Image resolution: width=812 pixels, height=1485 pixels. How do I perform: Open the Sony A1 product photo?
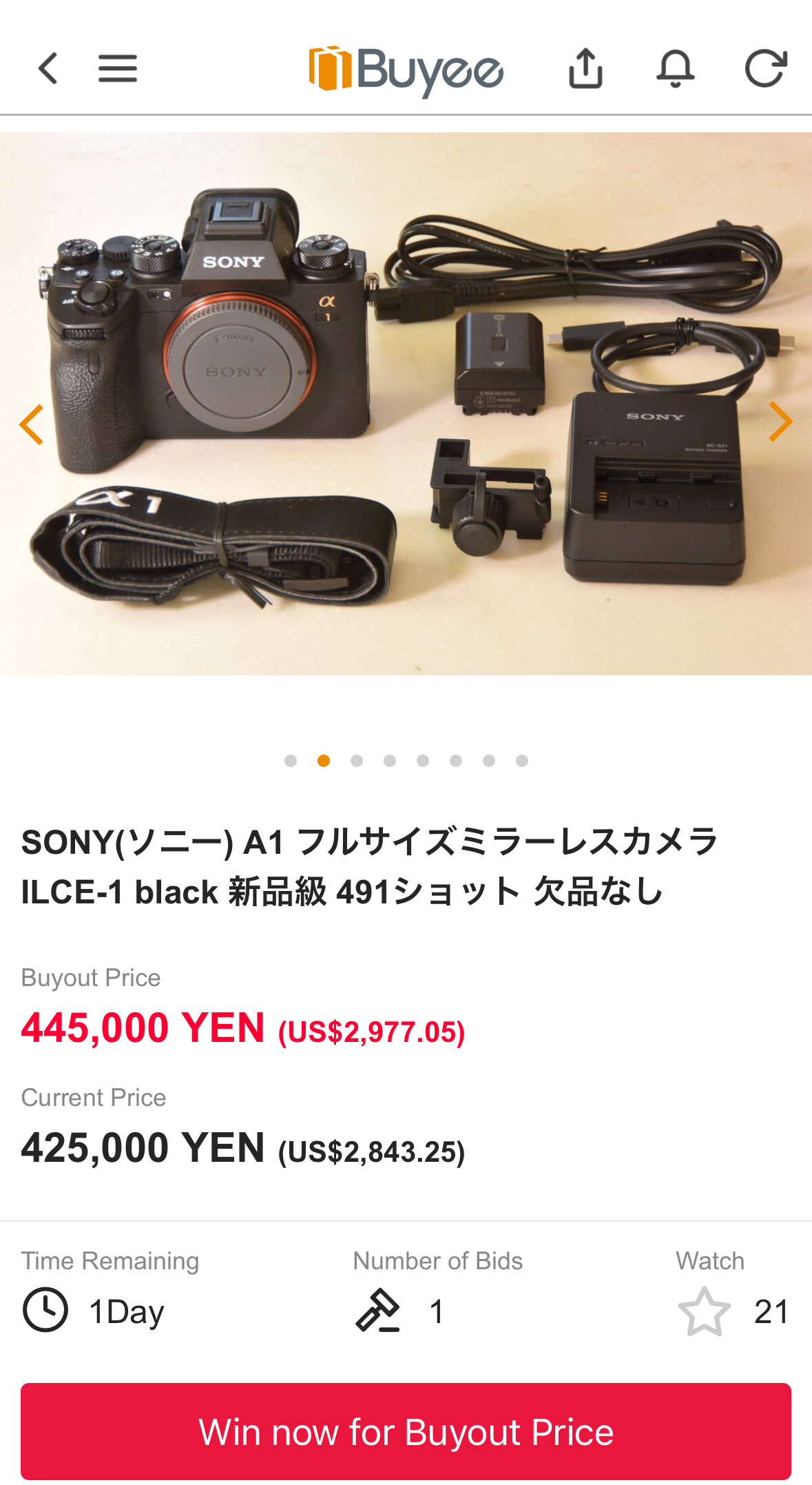pos(406,403)
